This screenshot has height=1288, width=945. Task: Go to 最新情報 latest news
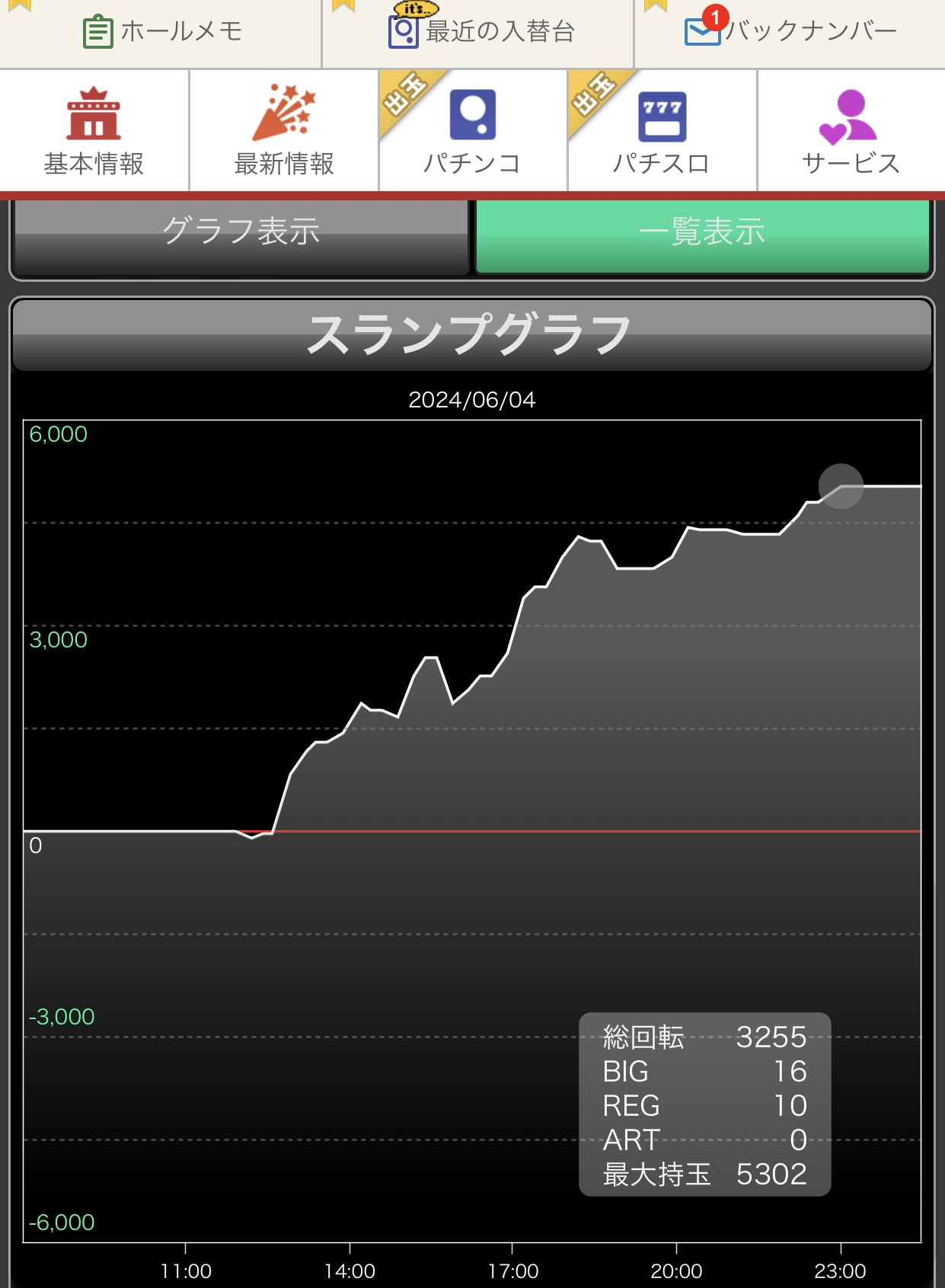[x=283, y=132]
